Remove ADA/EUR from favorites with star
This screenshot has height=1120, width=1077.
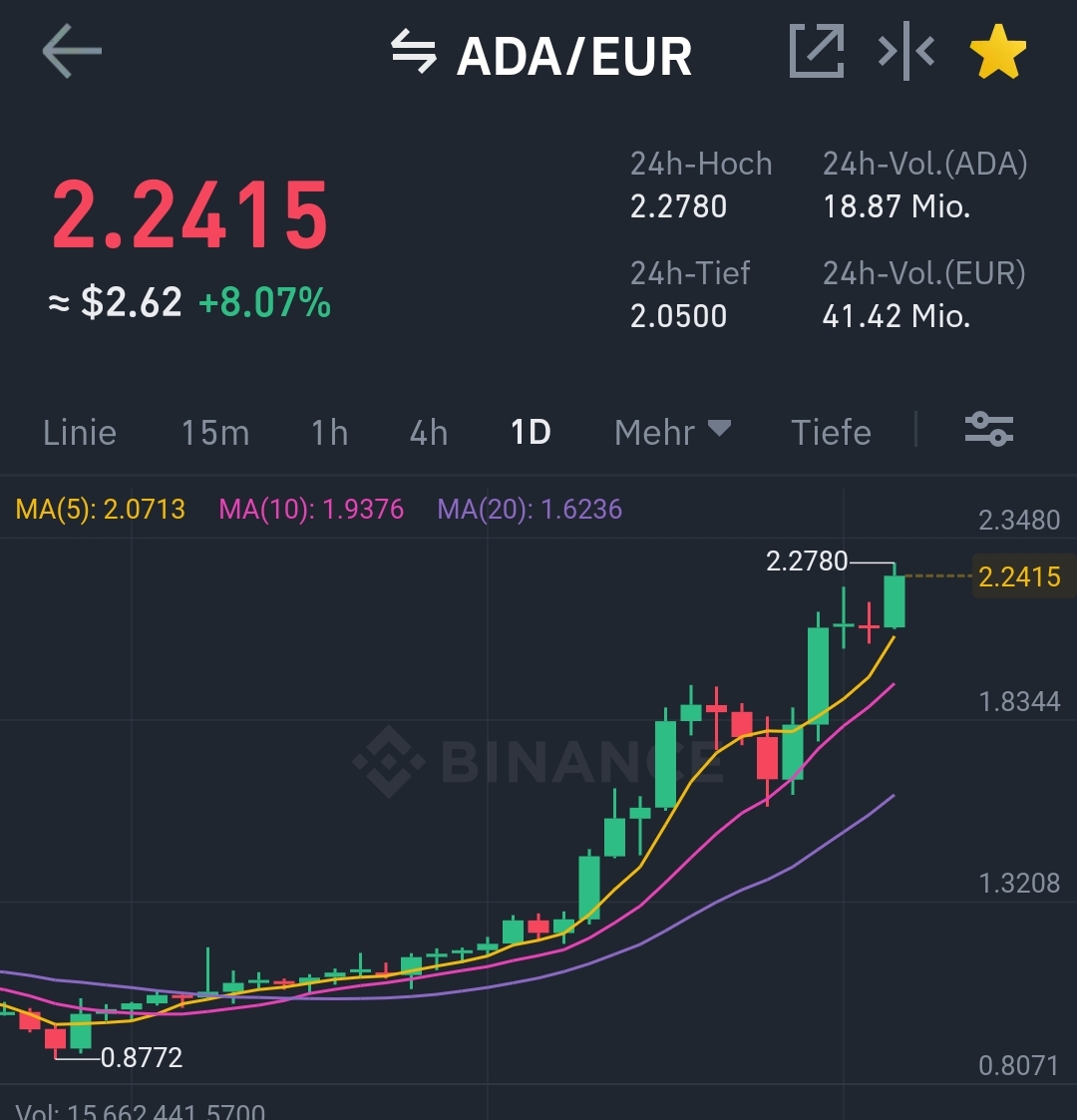coord(997,53)
